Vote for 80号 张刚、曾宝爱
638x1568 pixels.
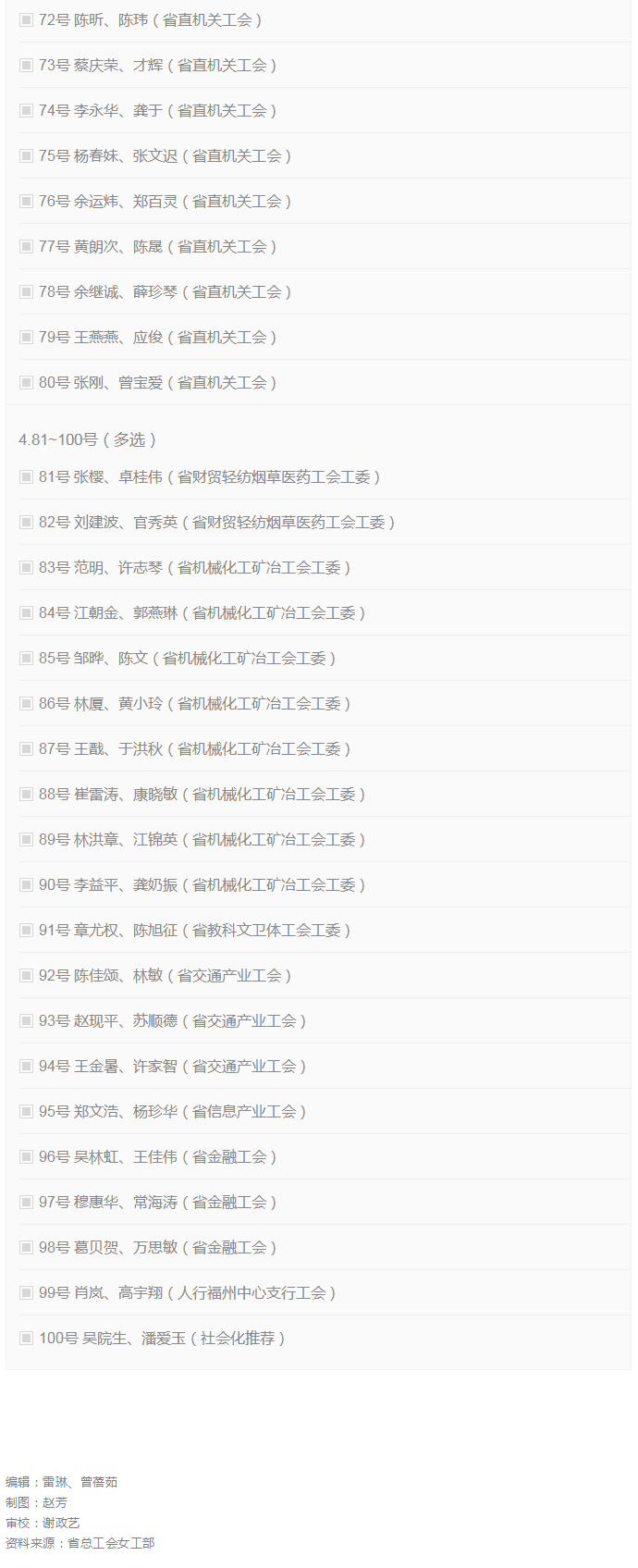26,382
